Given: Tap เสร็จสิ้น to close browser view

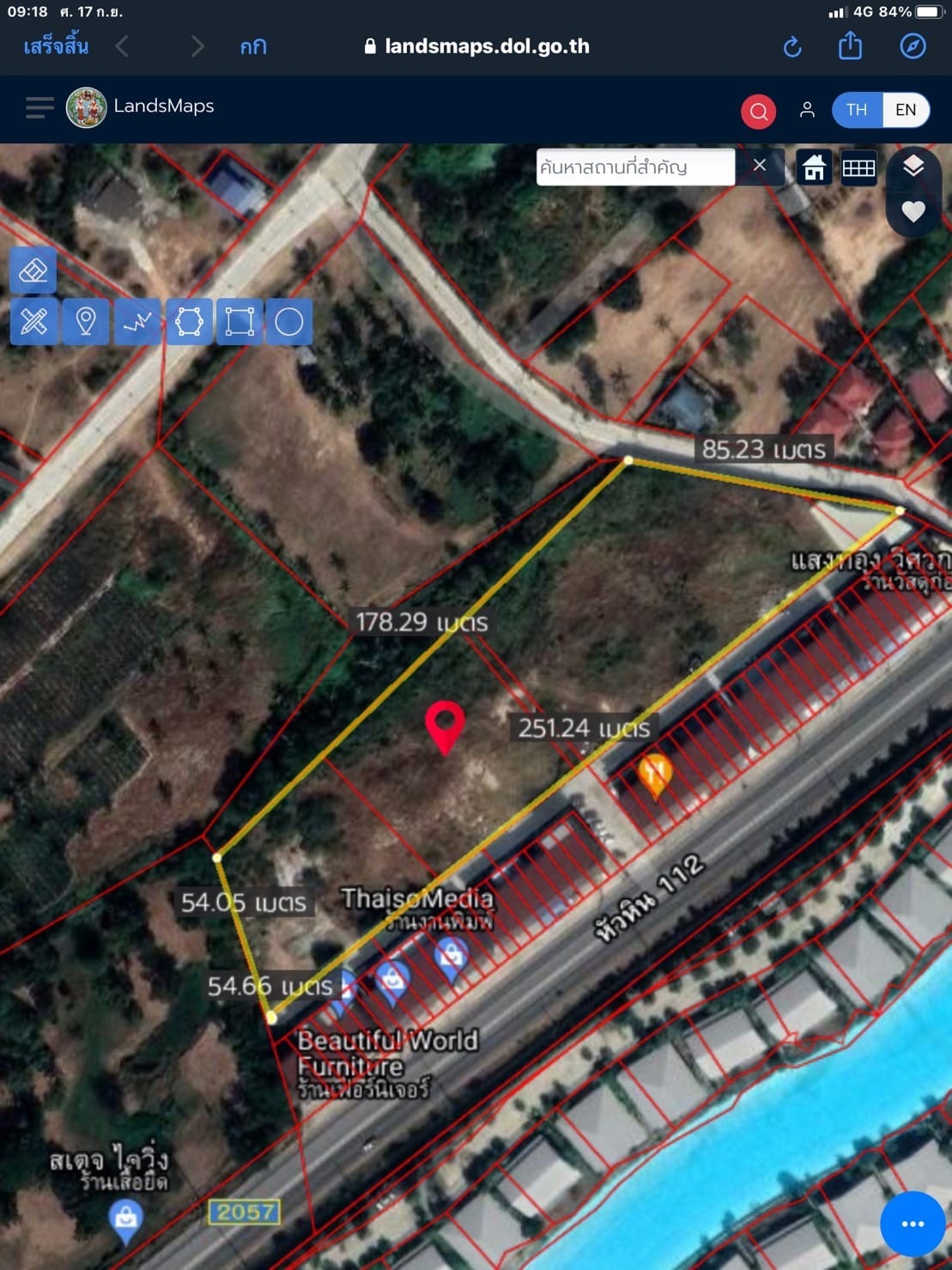Looking at the screenshot, I should click(56, 46).
